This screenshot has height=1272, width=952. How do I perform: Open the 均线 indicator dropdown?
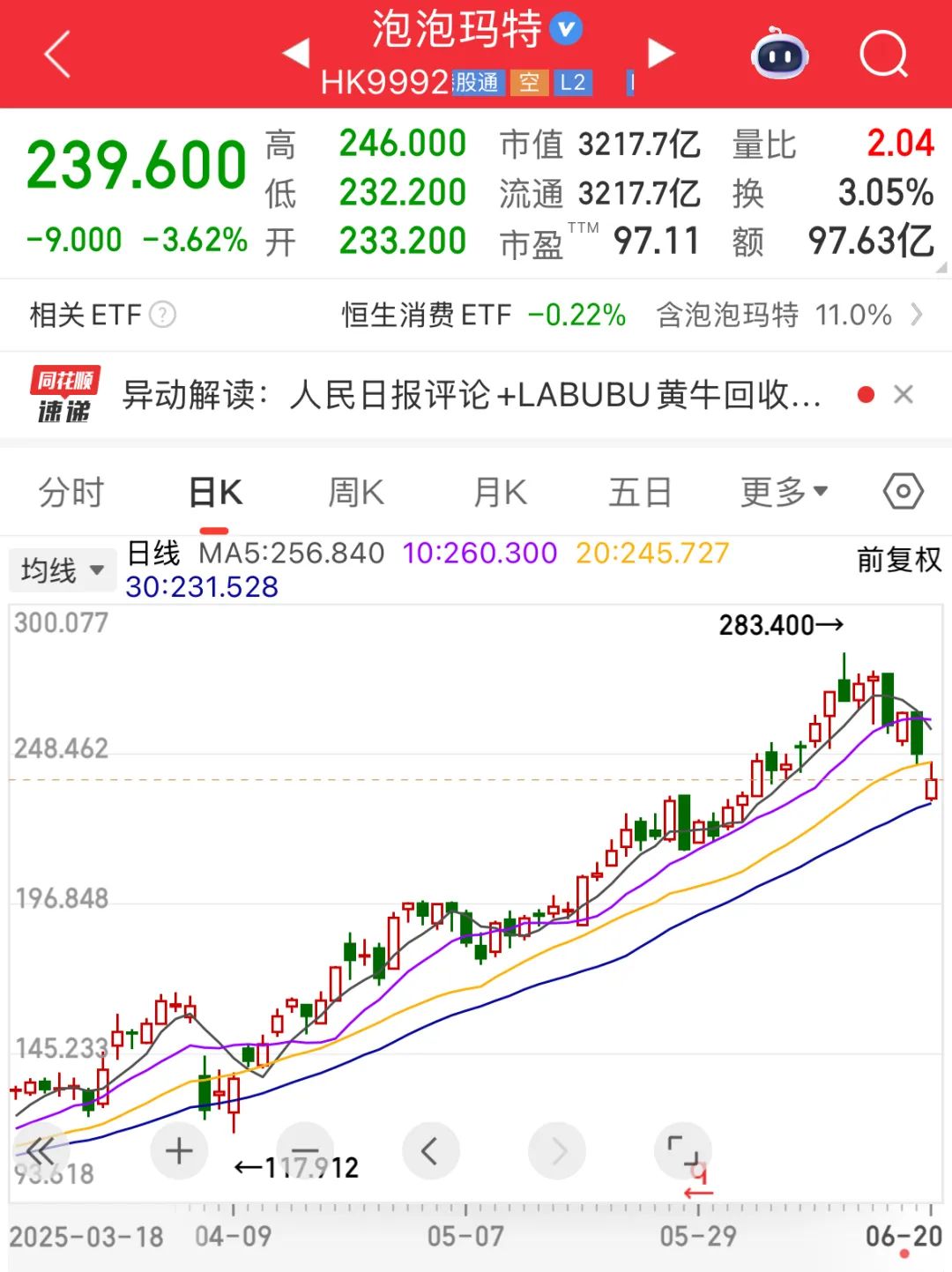[x=62, y=570]
